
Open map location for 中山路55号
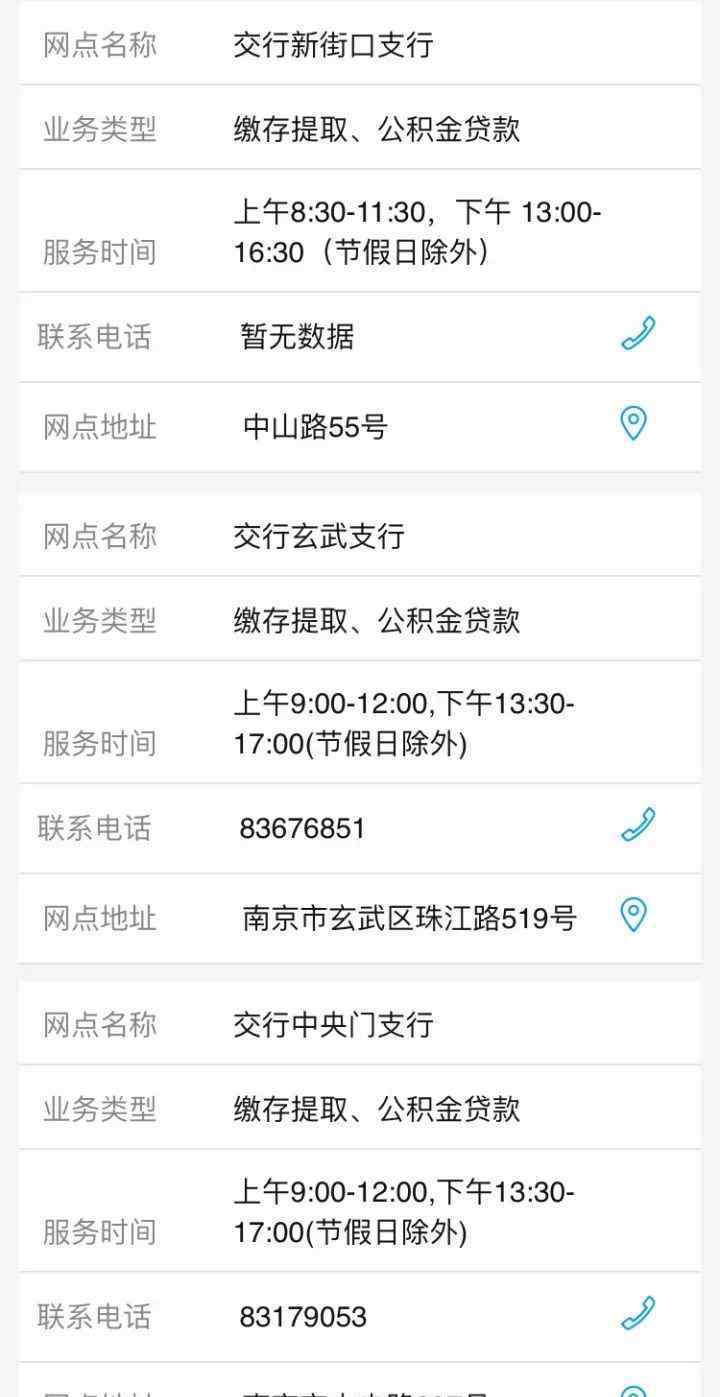click(634, 424)
